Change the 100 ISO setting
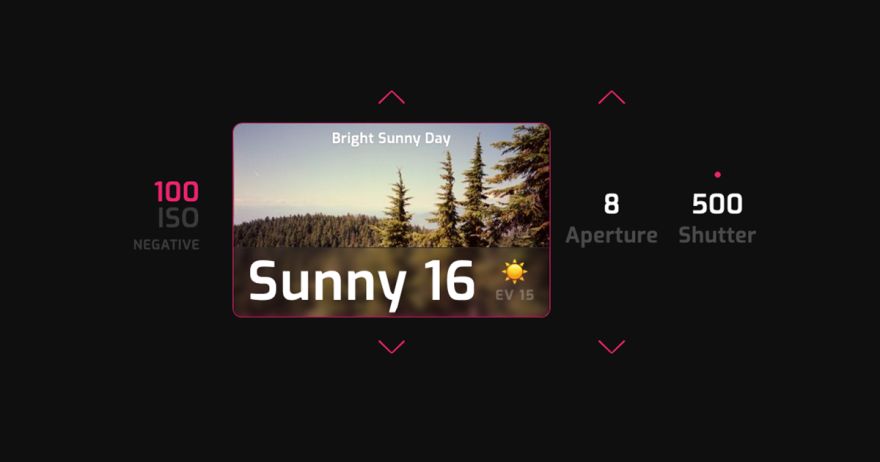 point(167,214)
